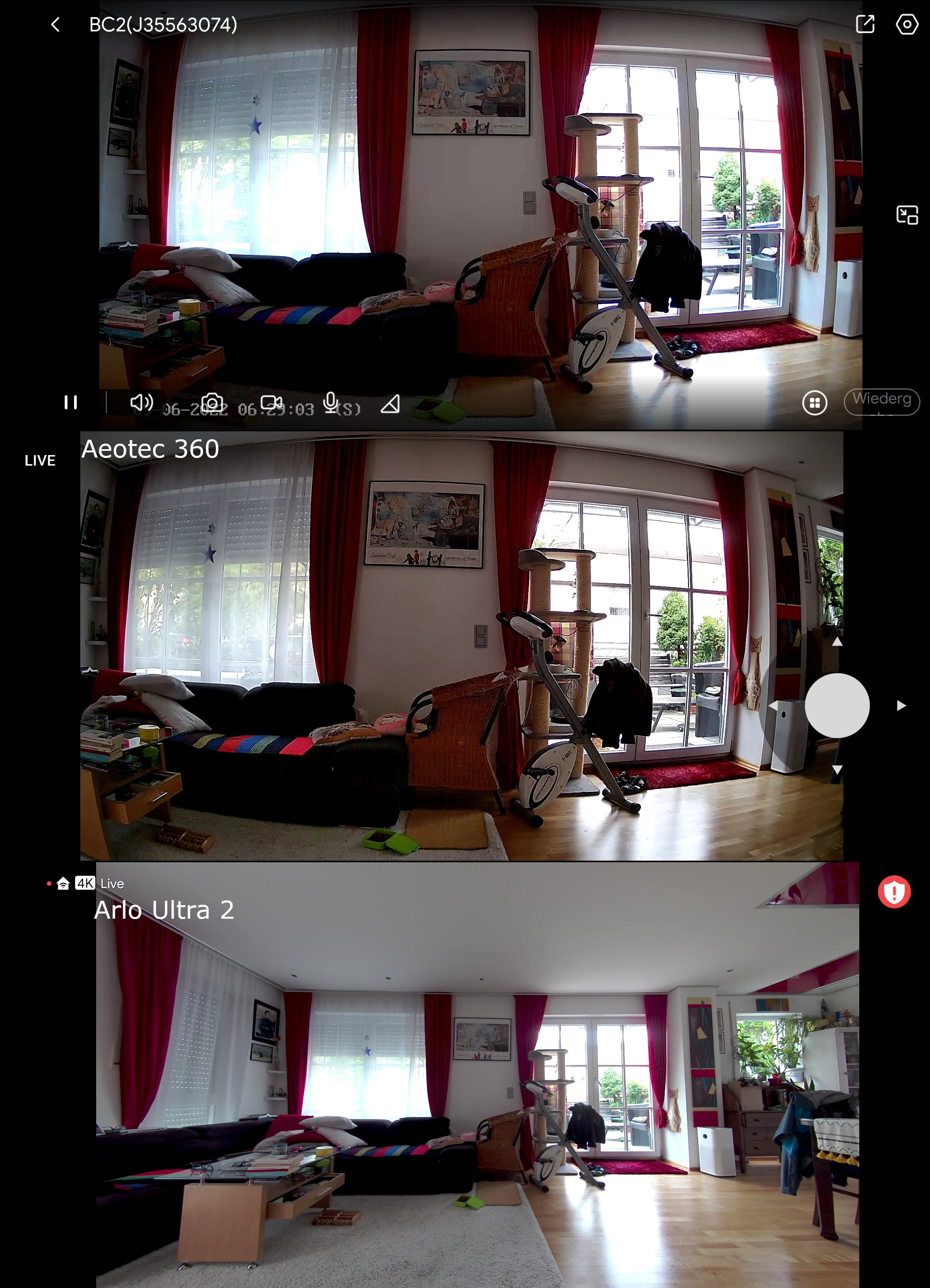Tap the red emergency shield button

(x=894, y=892)
